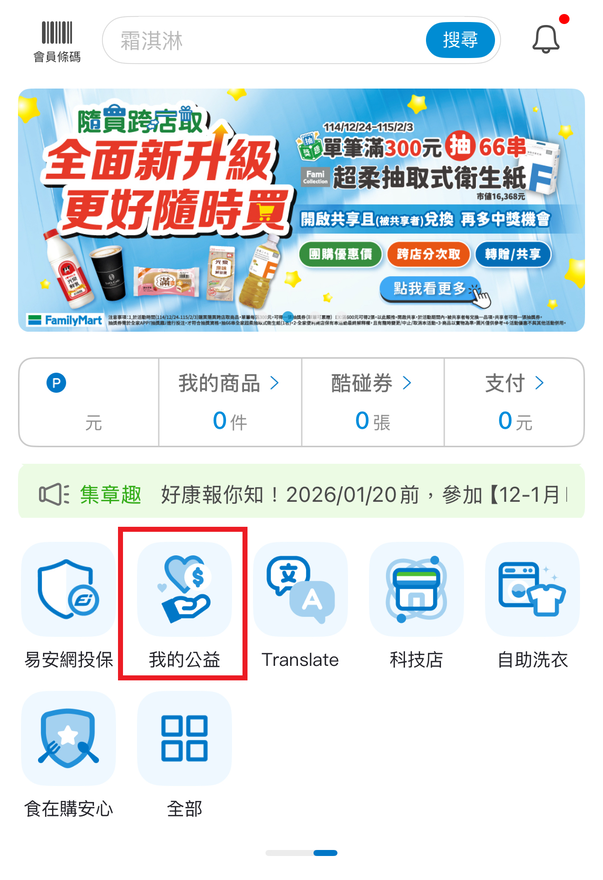Check 酷碰券 coupons

[x=372, y=402]
